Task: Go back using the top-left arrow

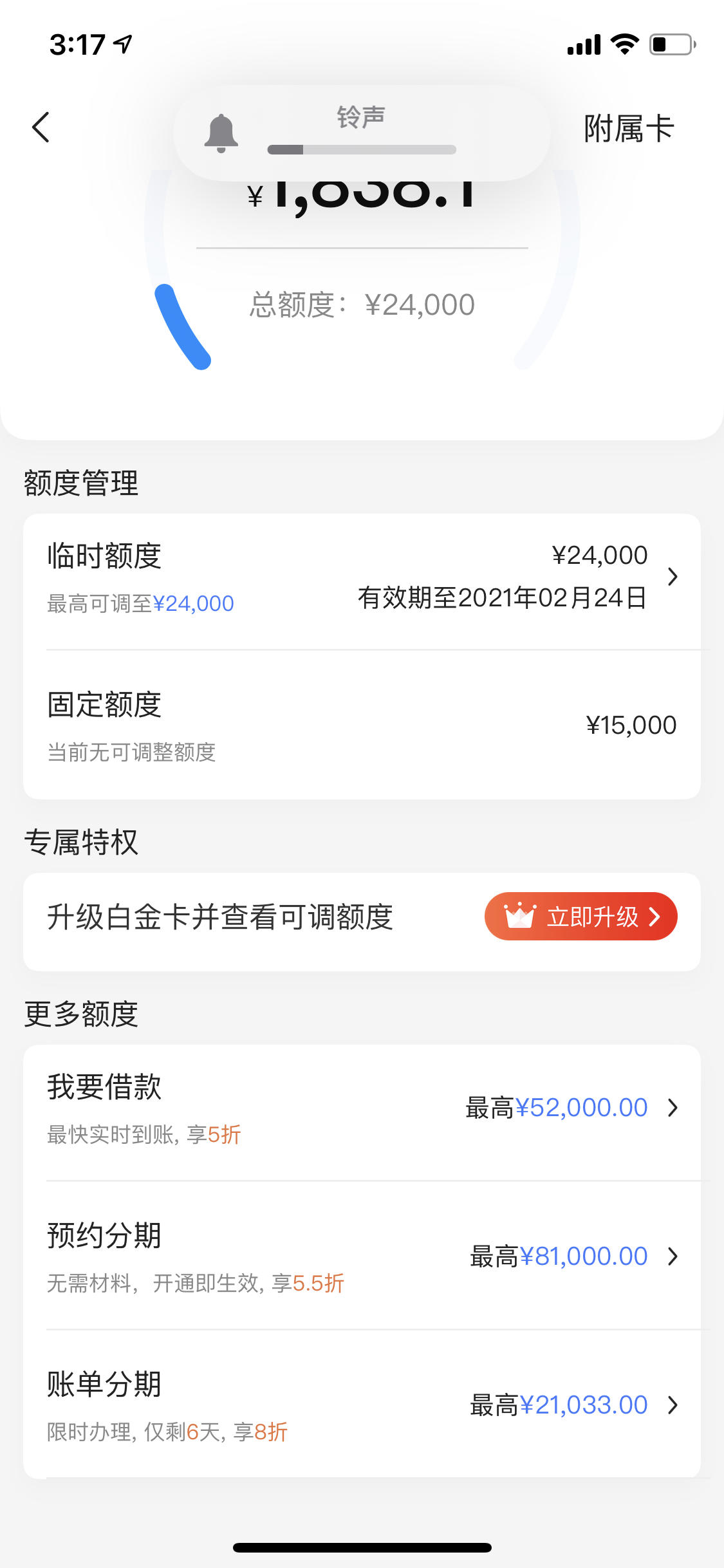Action: [41, 127]
